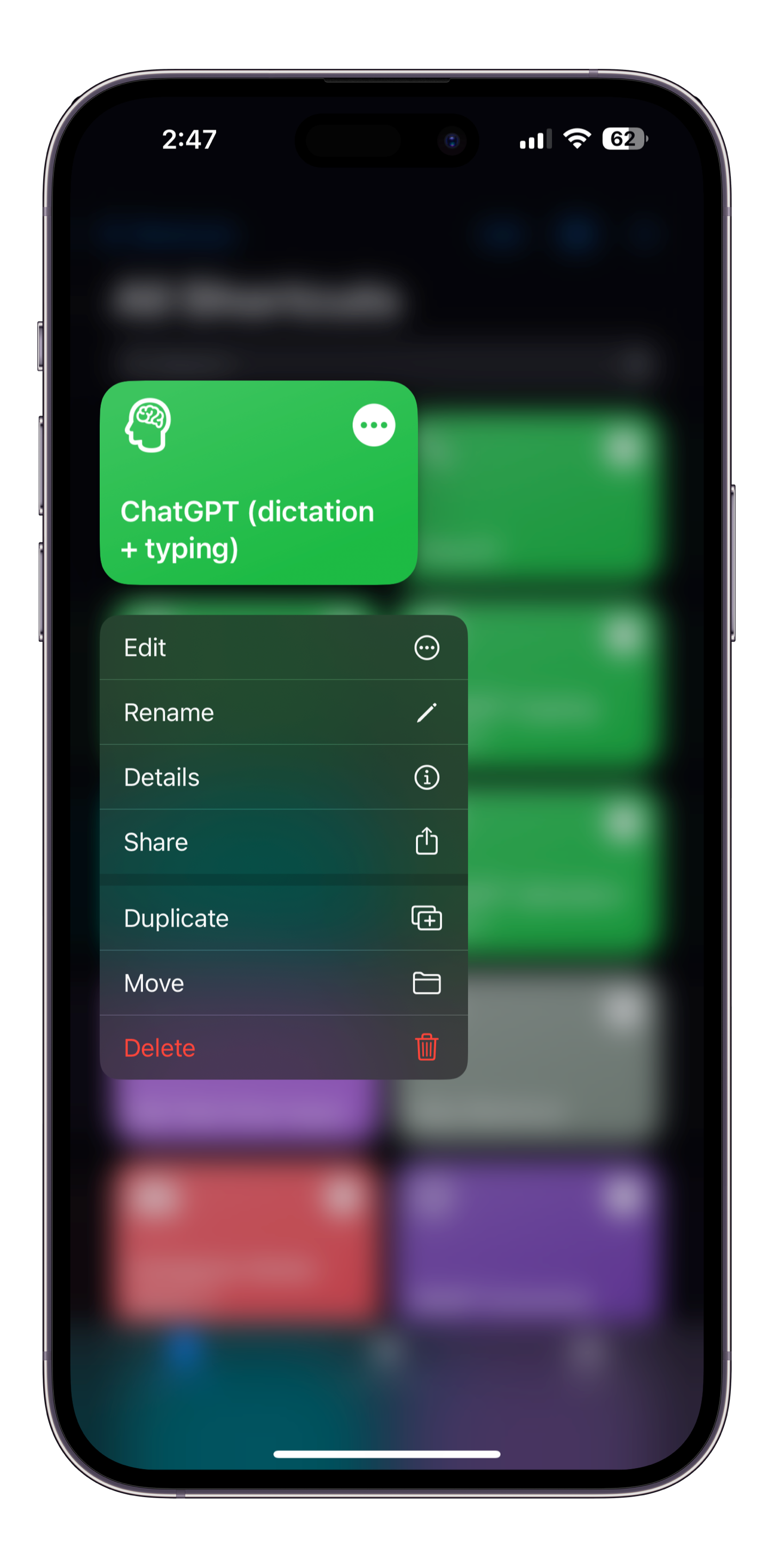Share the ChatGPT shortcut
This screenshot has width=774, height=1568.
pos(283,842)
